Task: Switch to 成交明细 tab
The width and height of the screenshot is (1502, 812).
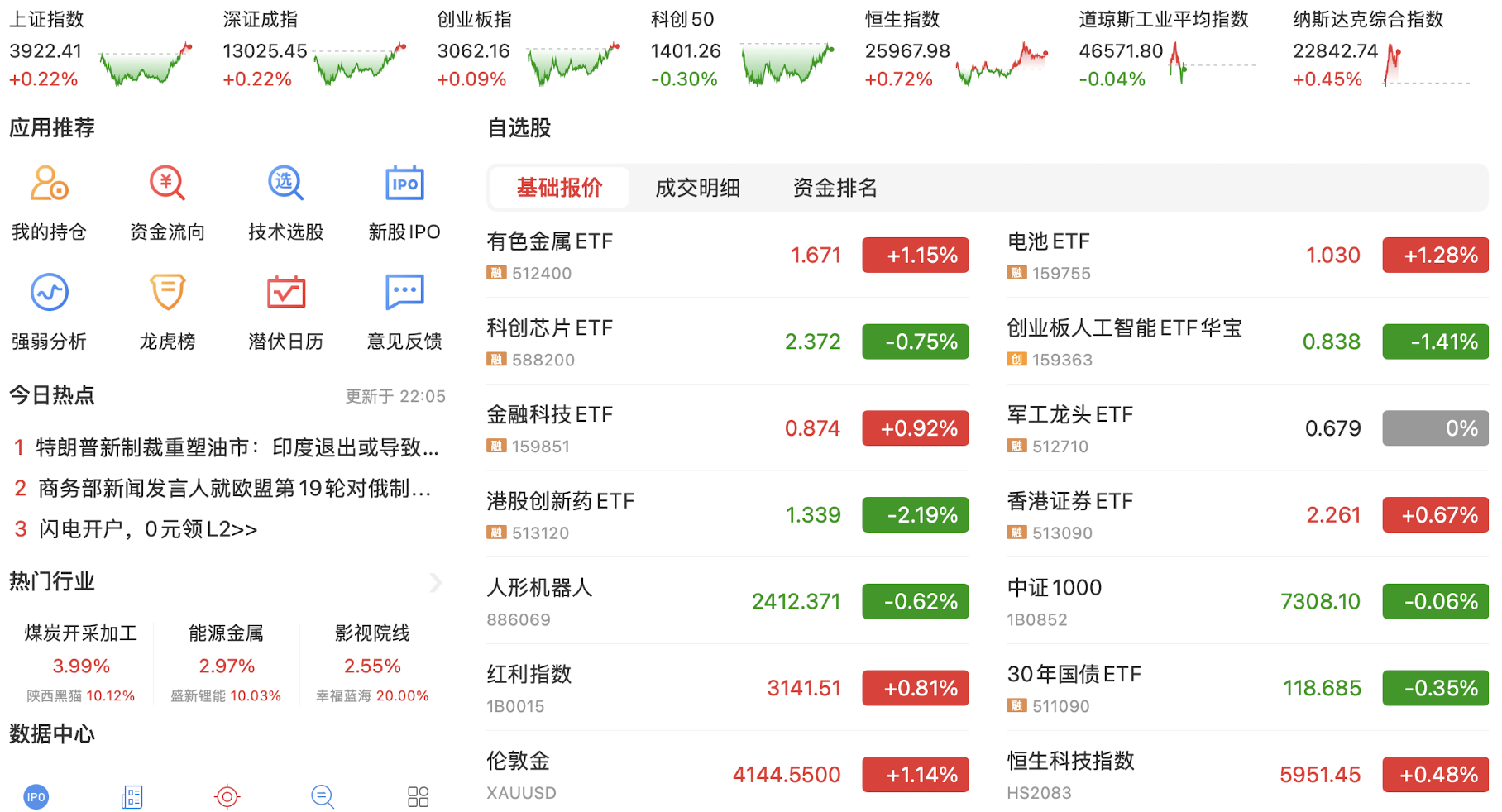Action: (x=697, y=188)
